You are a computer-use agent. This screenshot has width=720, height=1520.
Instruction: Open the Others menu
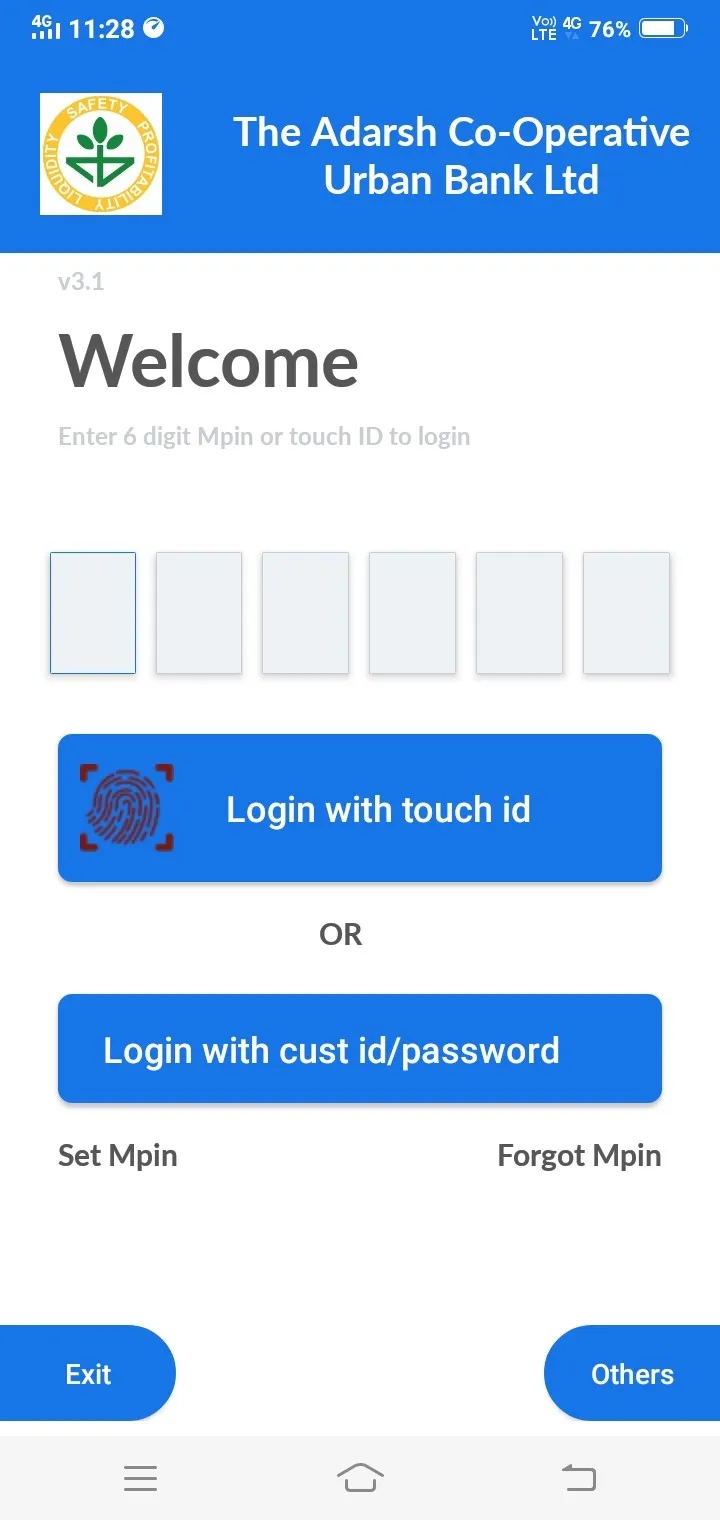coord(632,1373)
